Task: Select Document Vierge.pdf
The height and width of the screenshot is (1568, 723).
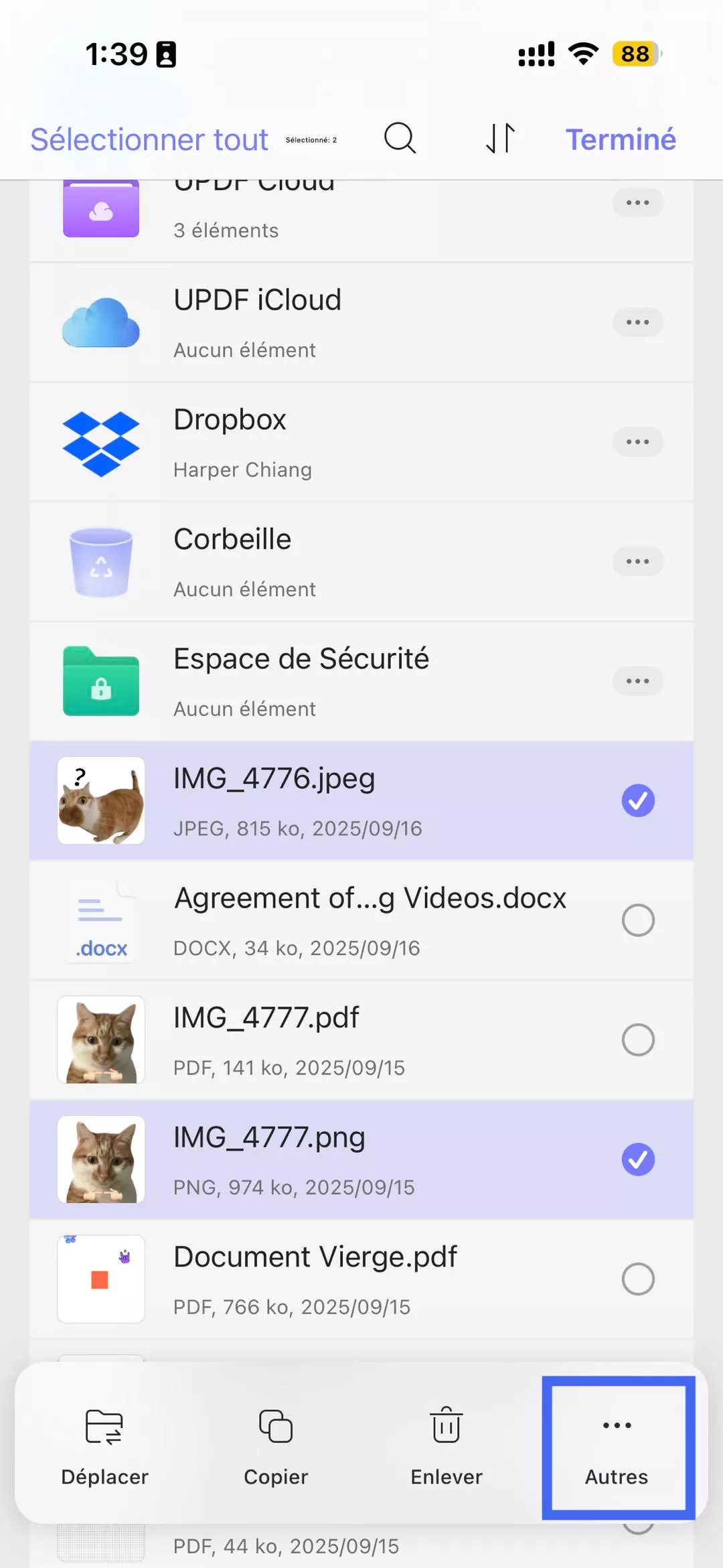Action: tap(637, 1279)
